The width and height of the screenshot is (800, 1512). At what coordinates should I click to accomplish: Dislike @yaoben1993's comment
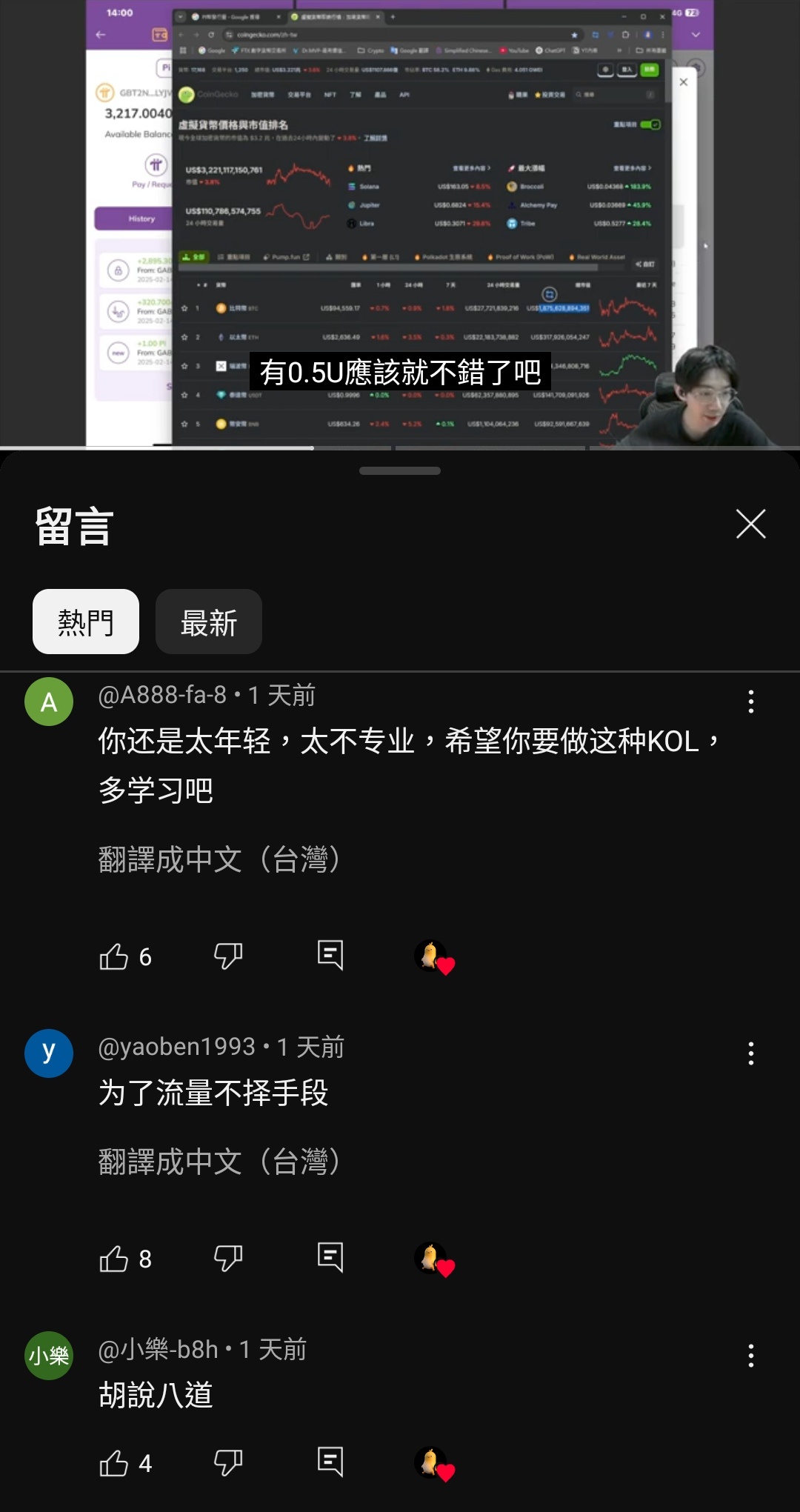coord(228,1259)
